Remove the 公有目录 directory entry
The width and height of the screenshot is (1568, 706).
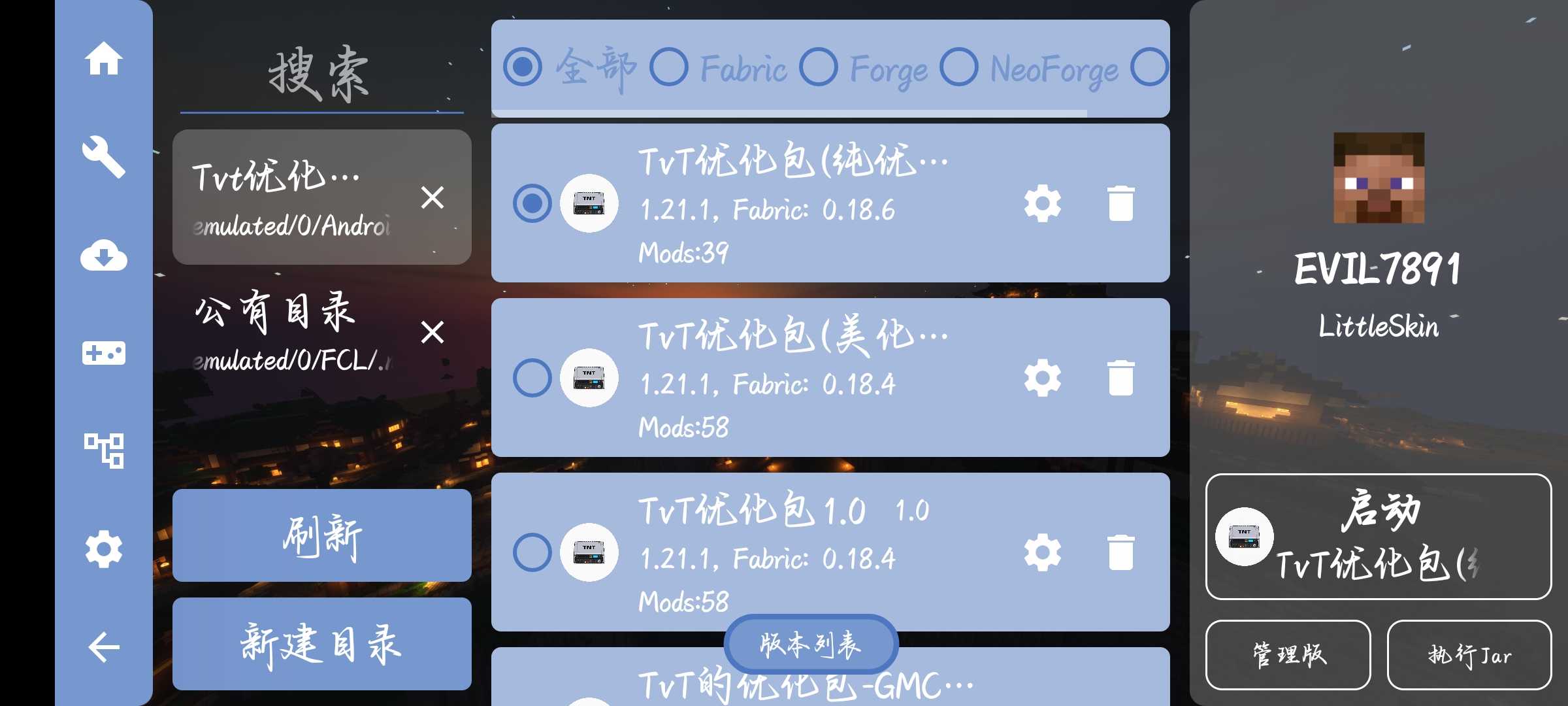pos(432,332)
